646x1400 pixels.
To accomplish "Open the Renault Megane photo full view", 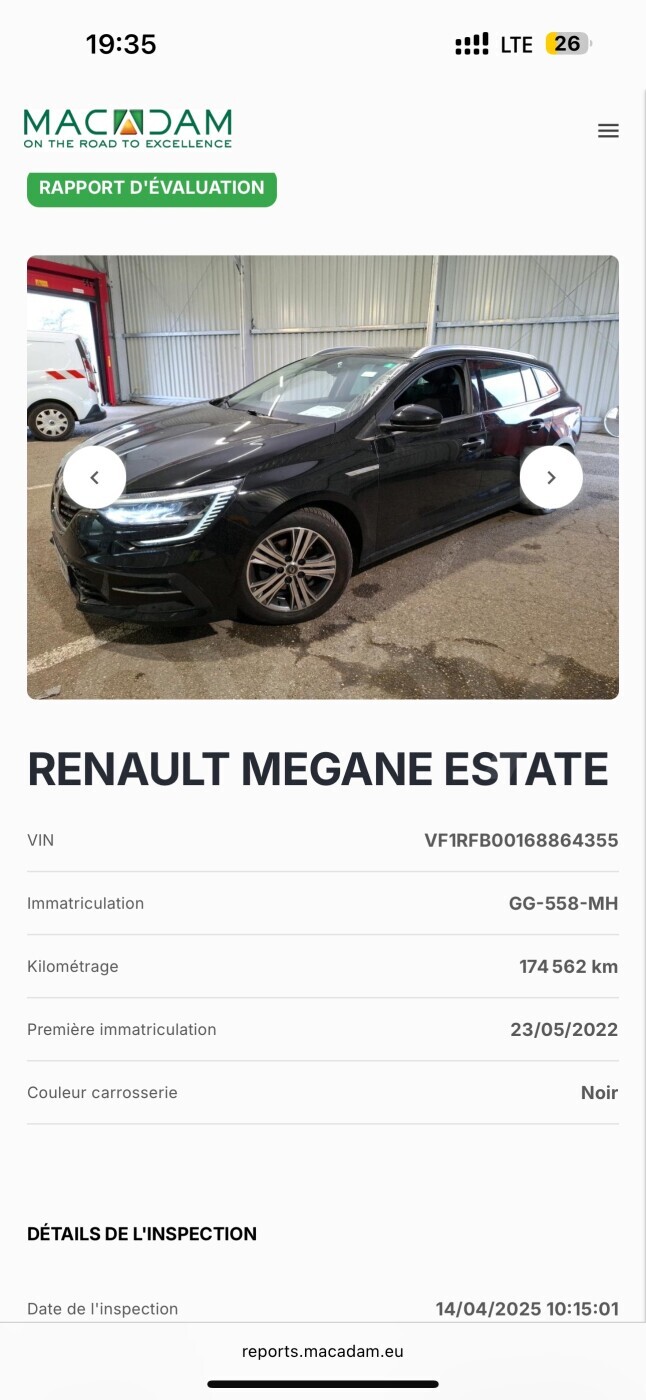I will [x=323, y=477].
